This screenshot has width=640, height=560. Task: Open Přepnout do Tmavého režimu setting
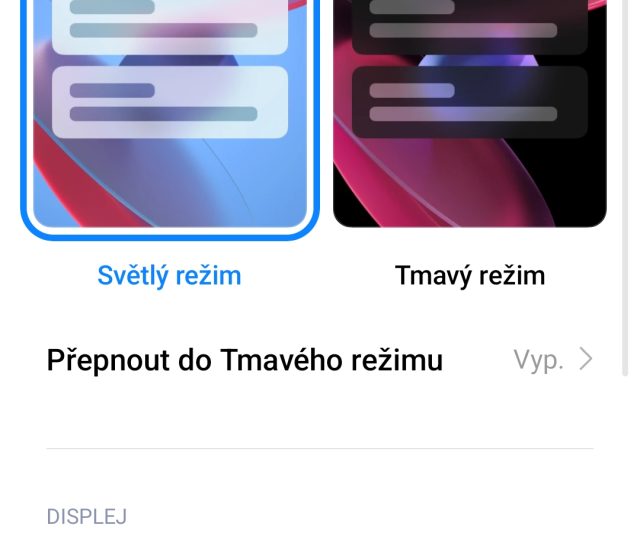click(320, 360)
